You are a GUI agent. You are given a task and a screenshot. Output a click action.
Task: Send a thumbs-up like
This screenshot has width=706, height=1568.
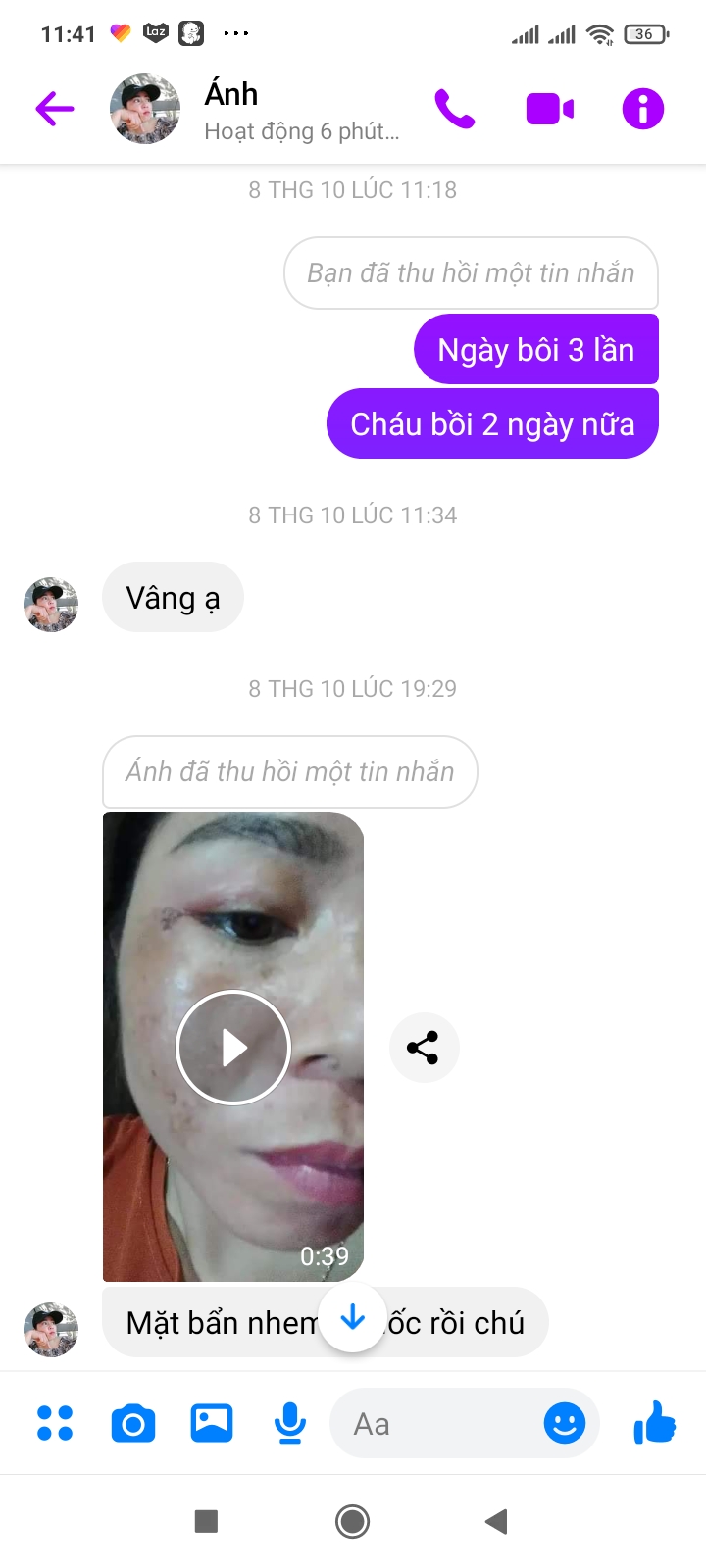point(654,1423)
